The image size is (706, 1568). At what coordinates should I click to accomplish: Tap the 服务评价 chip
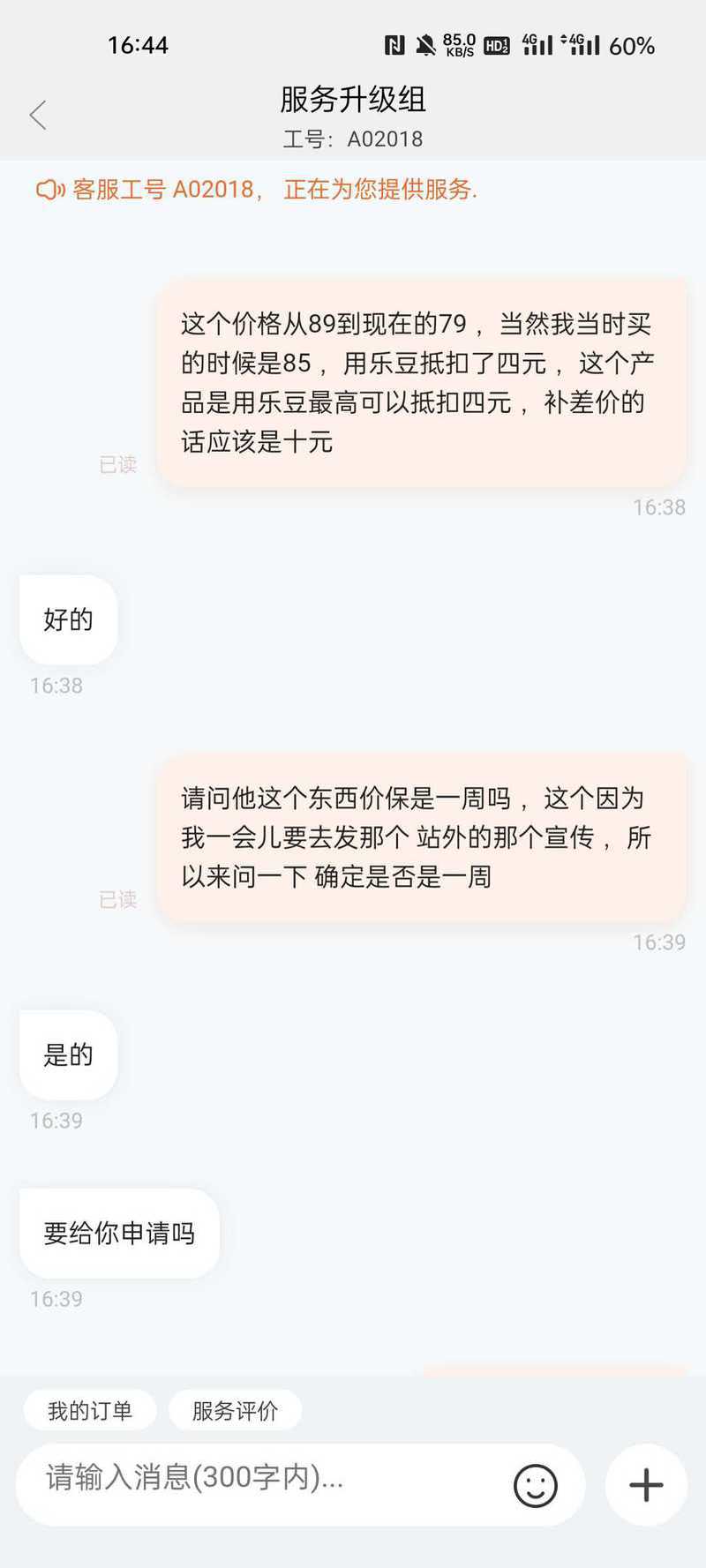click(235, 1411)
